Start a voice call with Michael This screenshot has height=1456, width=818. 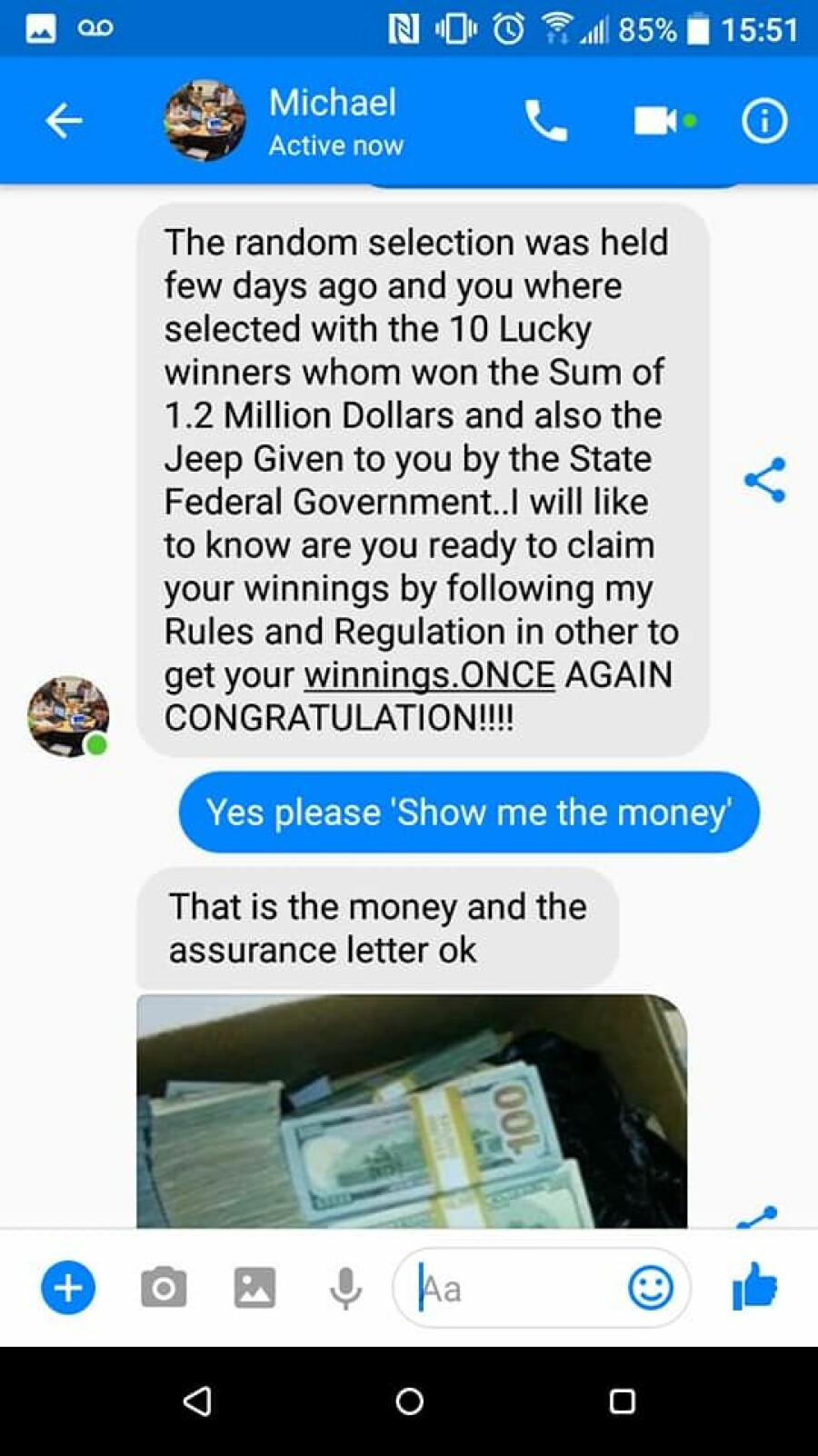click(x=545, y=121)
